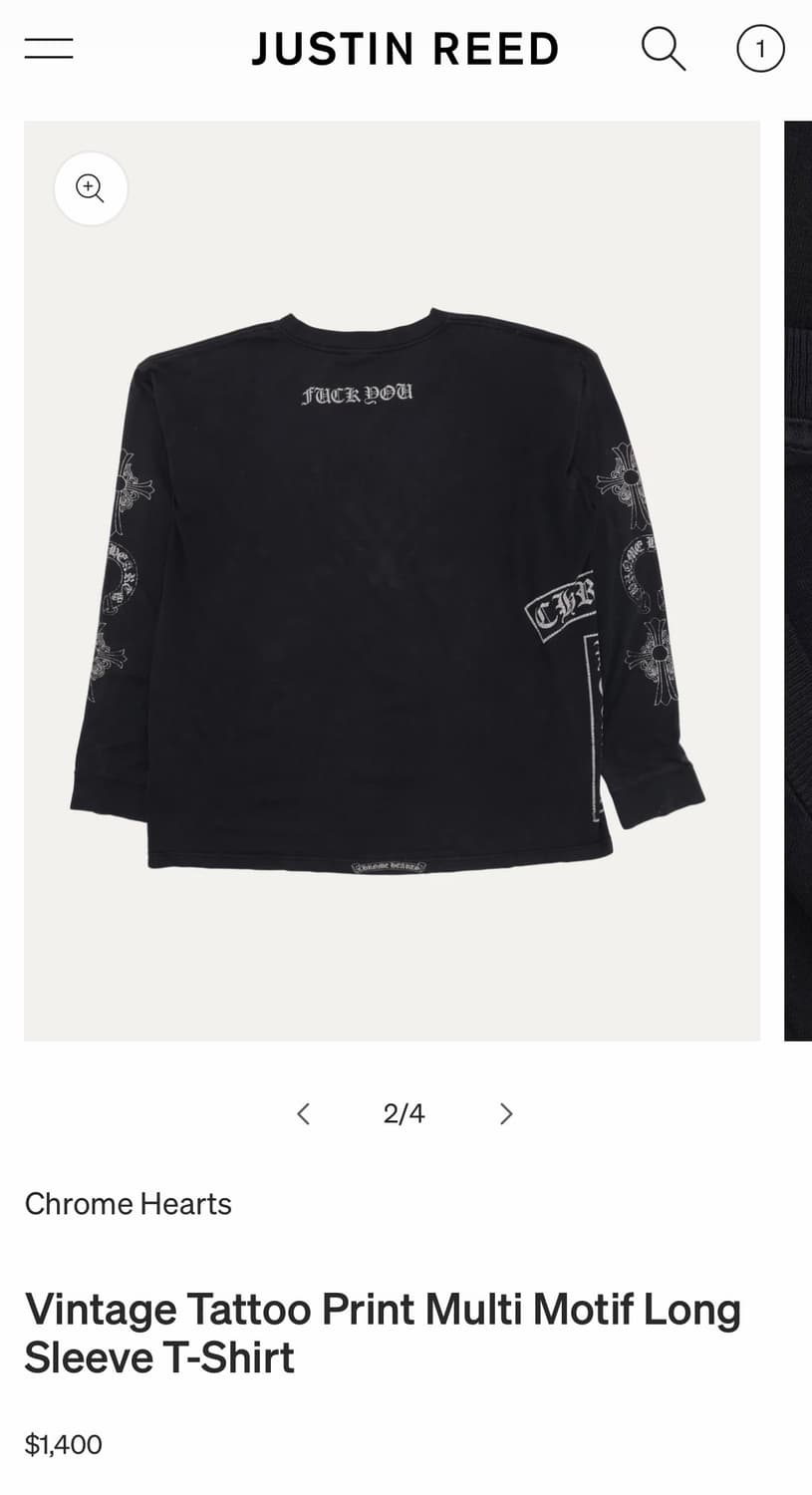Image resolution: width=812 pixels, height=1495 pixels.
Task: Tap the cart badge showing 1 item
Action: pyautogui.click(x=760, y=48)
